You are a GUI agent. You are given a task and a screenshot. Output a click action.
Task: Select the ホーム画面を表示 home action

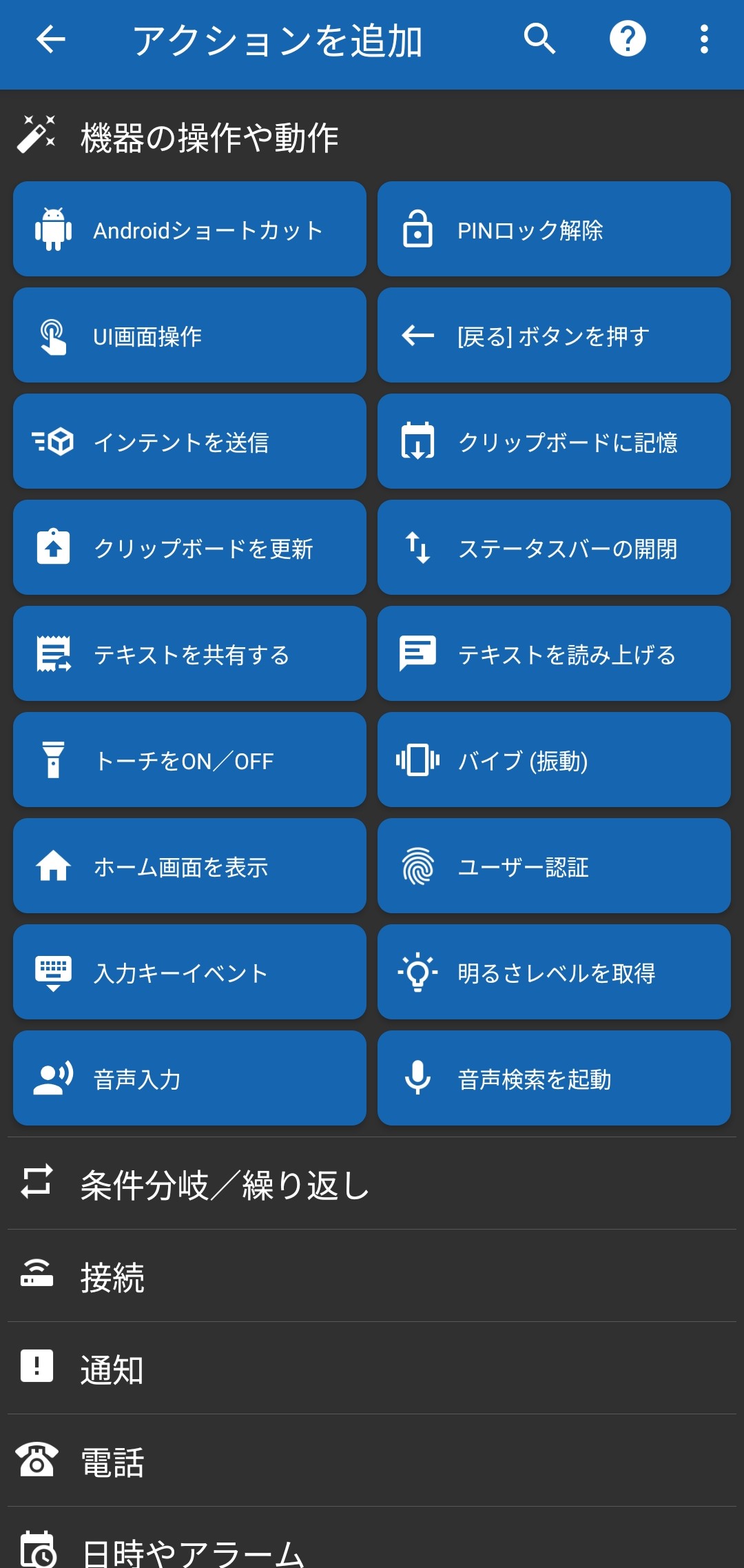point(189,866)
